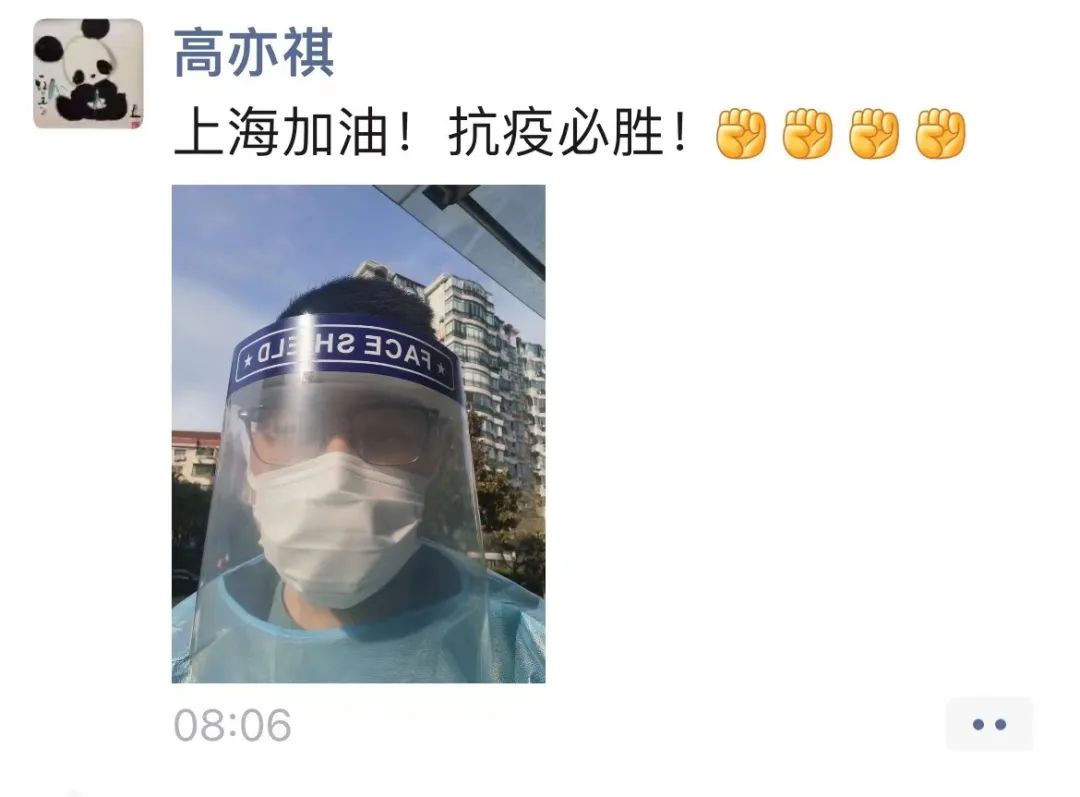Open the like and comment menu

988,724
